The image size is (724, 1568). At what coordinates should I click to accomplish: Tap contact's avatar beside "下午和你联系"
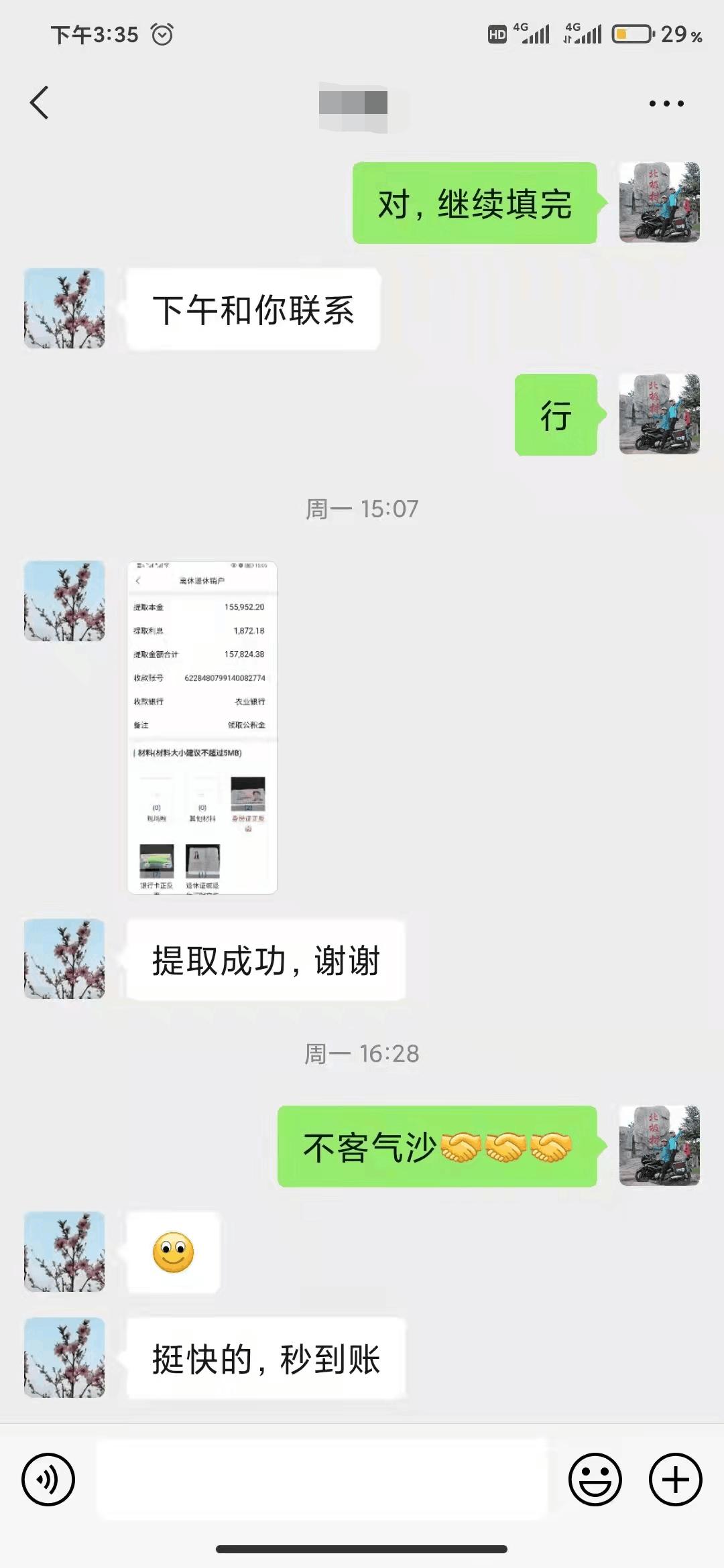click(64, 308)
